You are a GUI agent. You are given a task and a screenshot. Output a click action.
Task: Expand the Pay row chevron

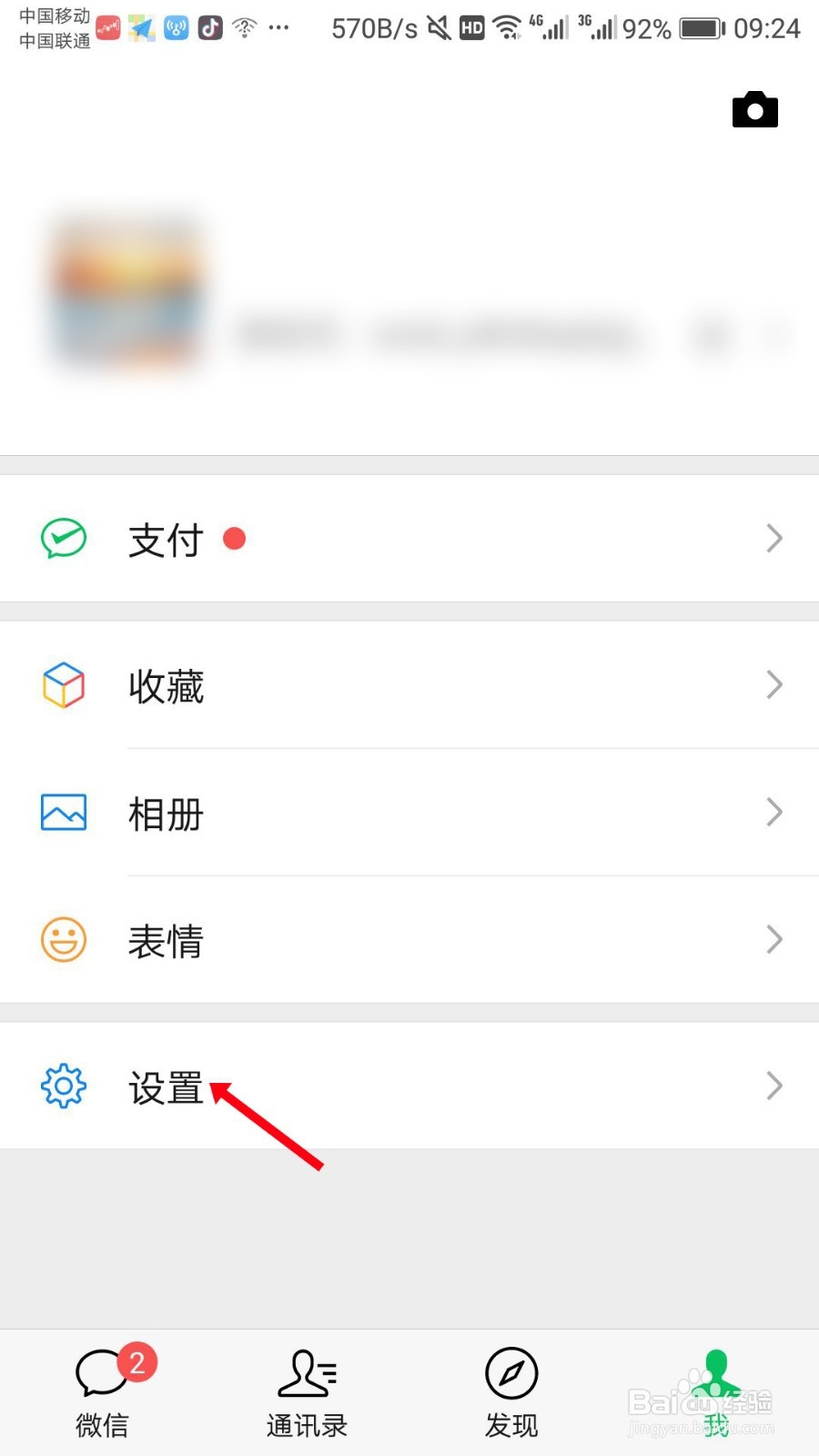(774, 538)
